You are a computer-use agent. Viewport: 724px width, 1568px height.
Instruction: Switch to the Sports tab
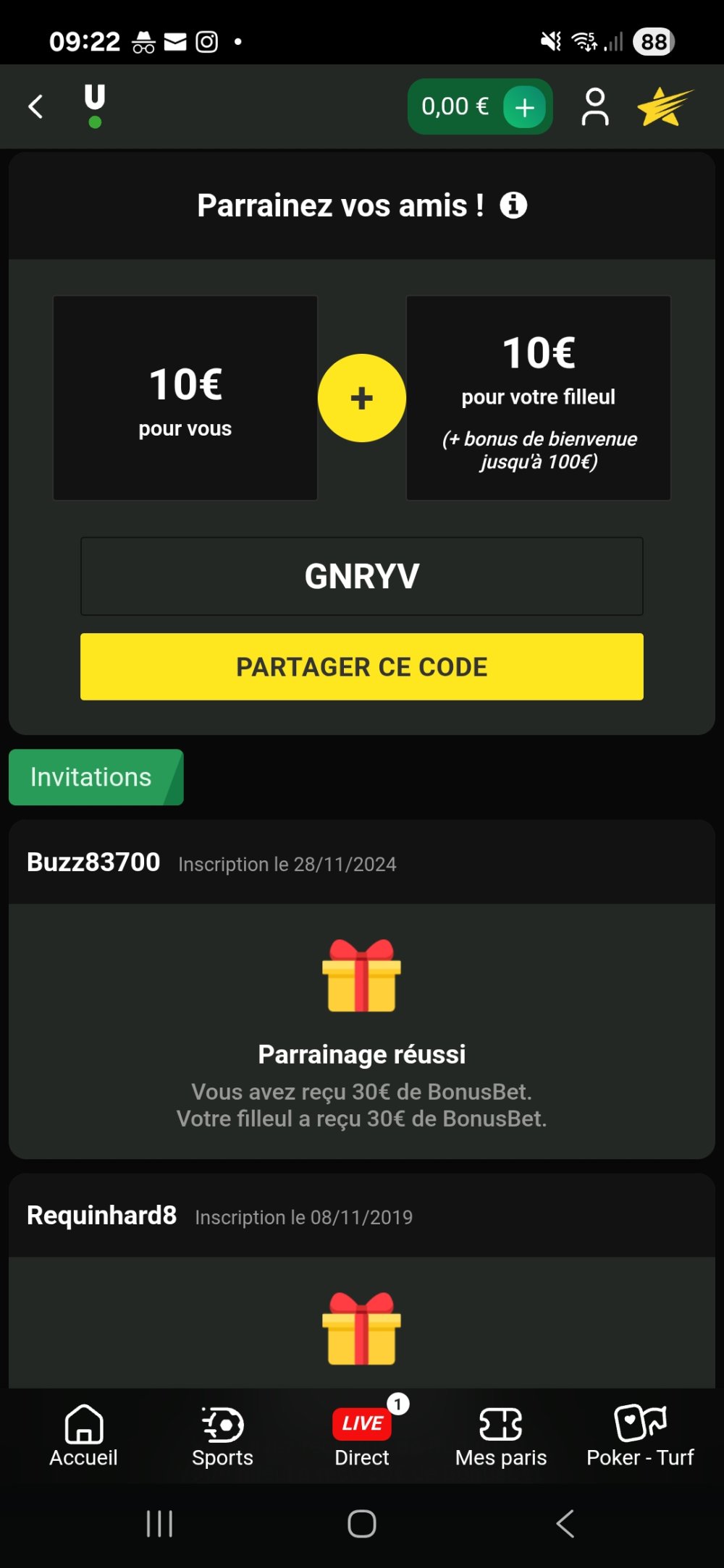coord(222,1436)
